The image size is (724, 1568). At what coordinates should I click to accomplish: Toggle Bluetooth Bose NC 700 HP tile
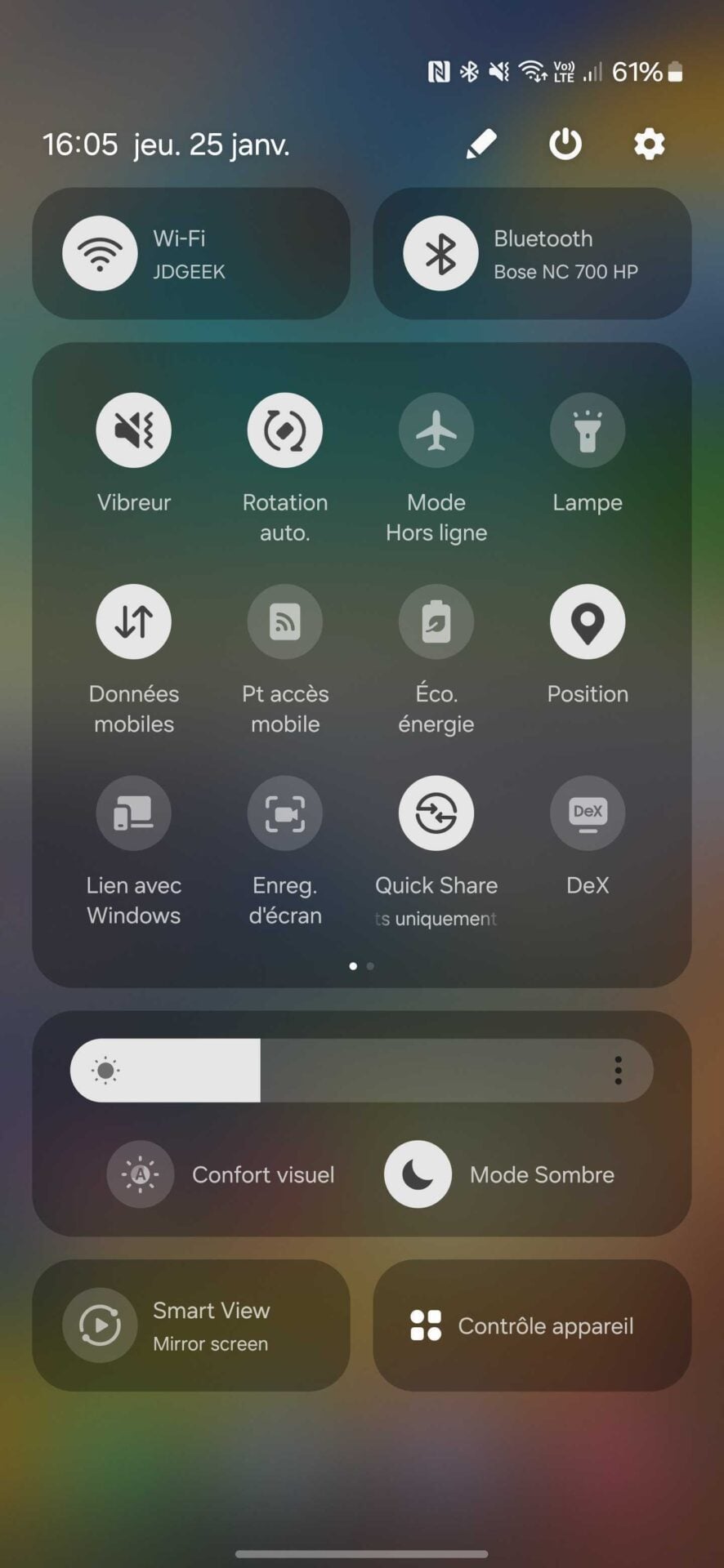tap(440, 253)
